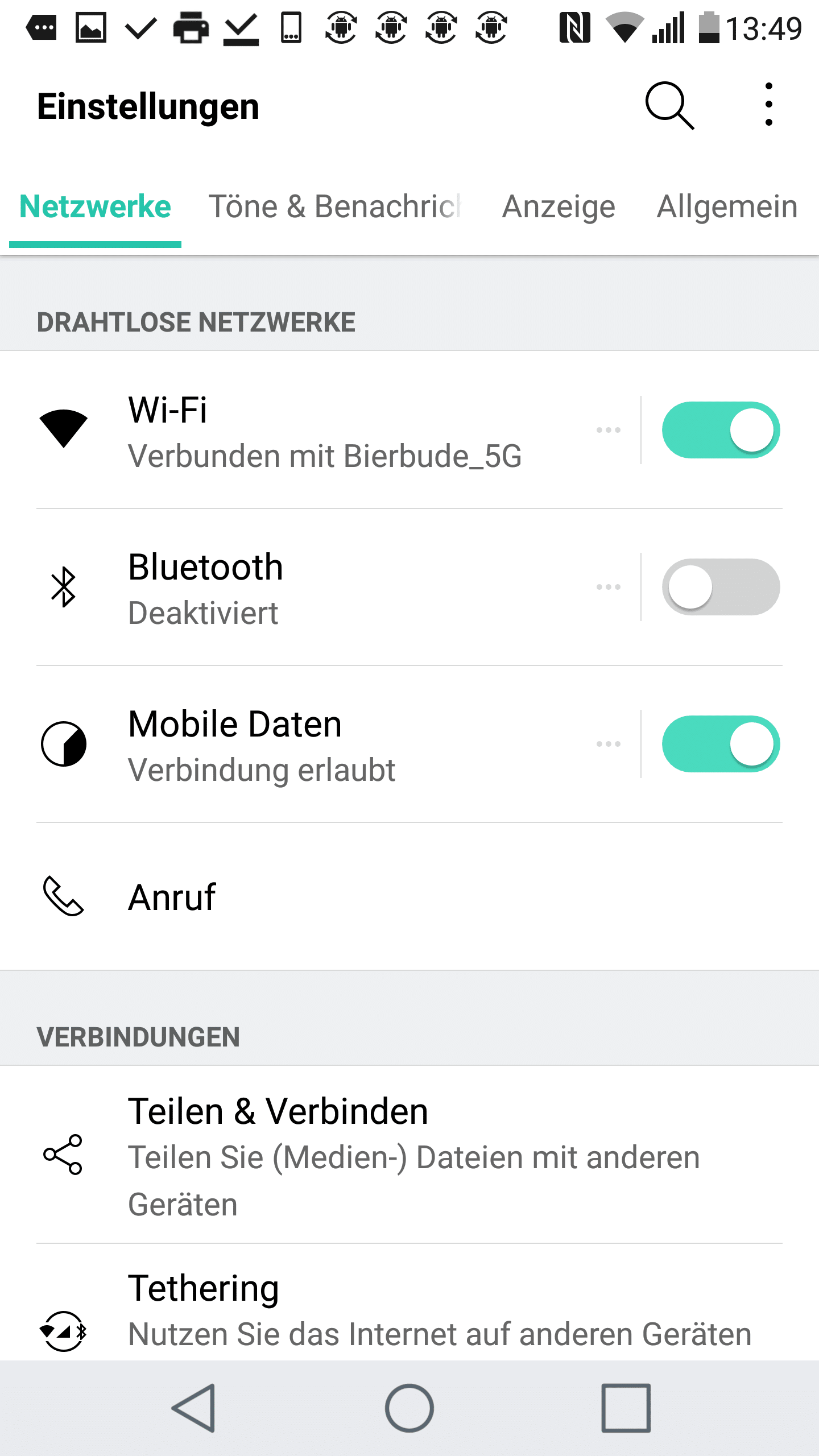The image size is (819, 1456).
Task: Turn off the Wi-Fi switch
Action: (x=721, y=430)
